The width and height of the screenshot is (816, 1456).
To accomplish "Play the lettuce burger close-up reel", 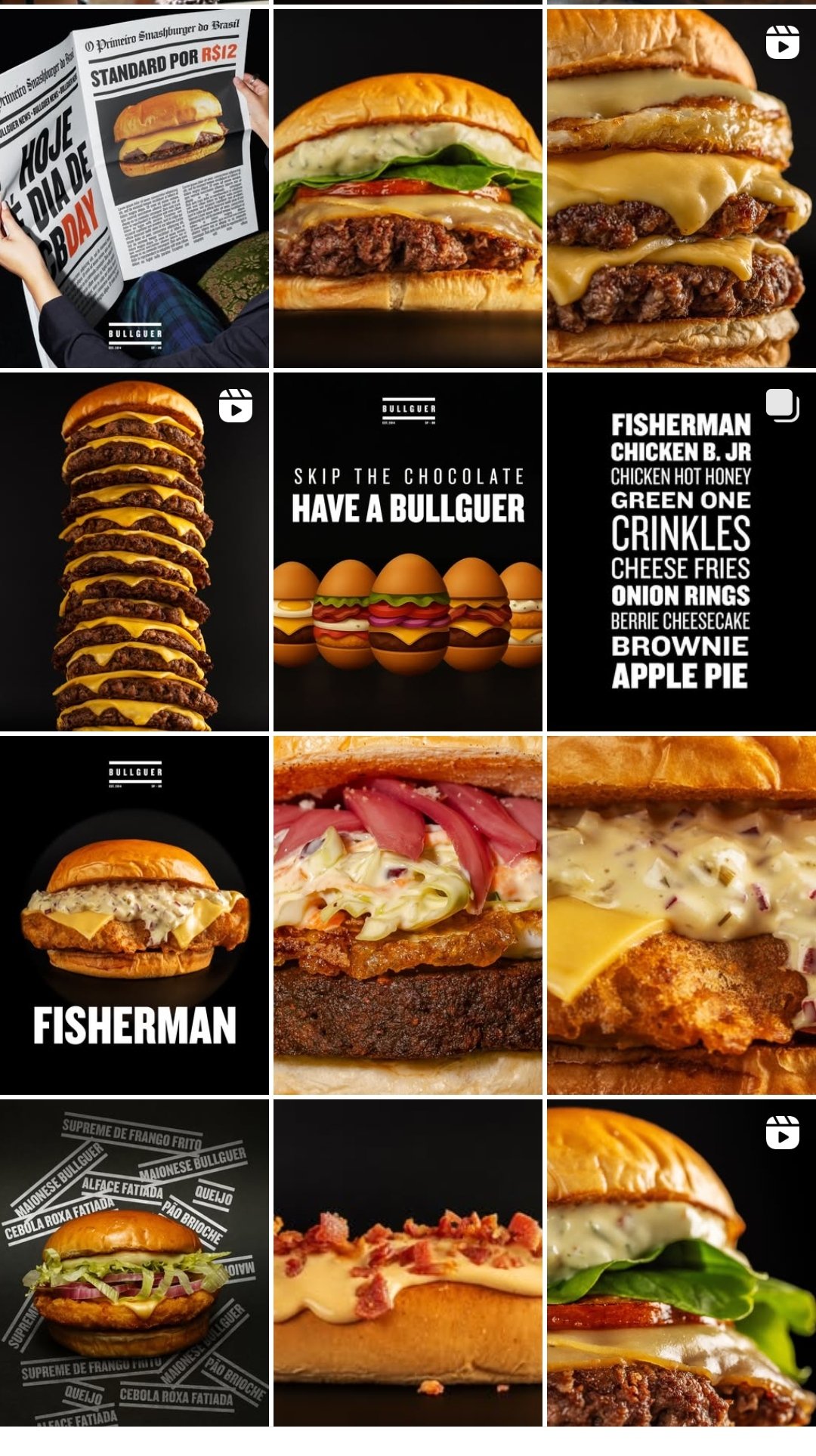I will (681, 1262).
